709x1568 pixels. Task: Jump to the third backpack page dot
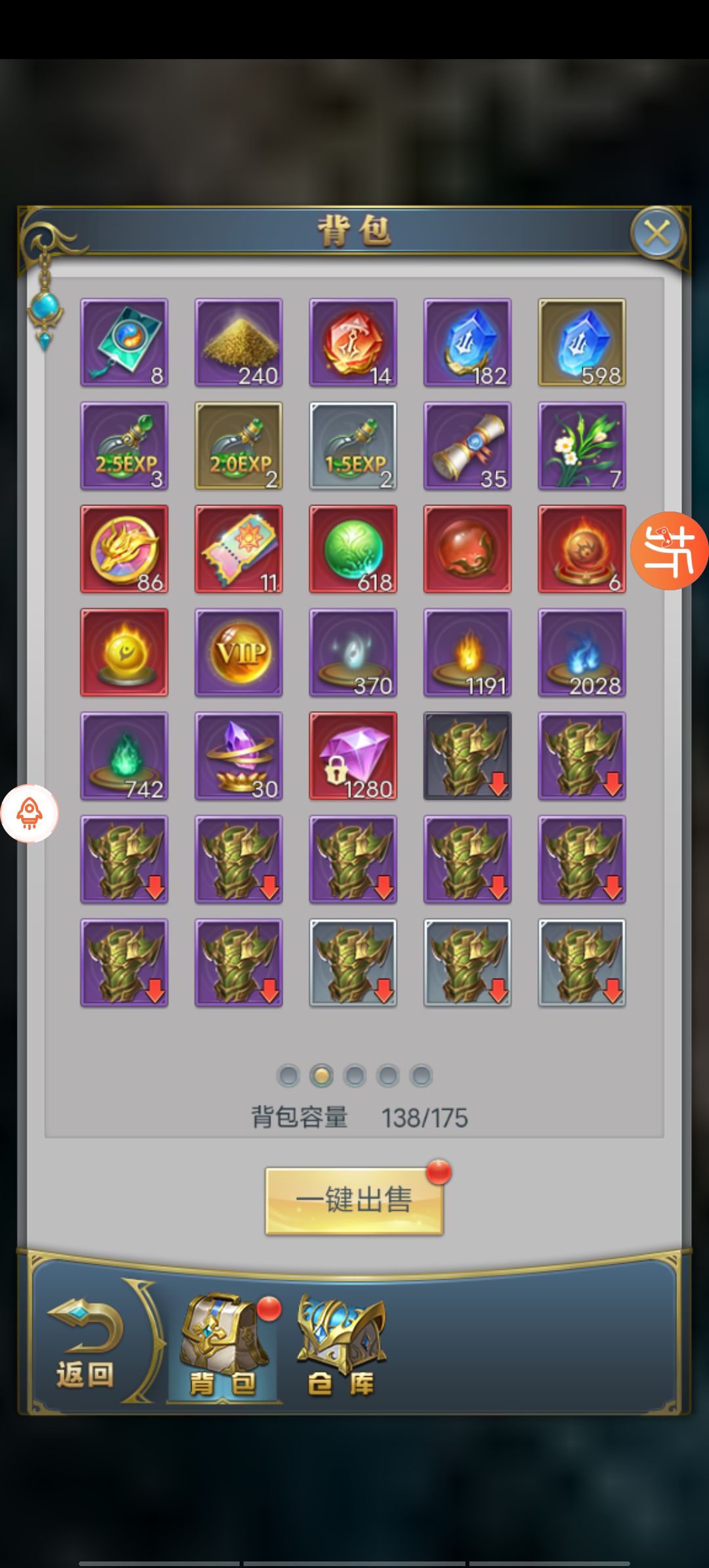point(354,1076)
